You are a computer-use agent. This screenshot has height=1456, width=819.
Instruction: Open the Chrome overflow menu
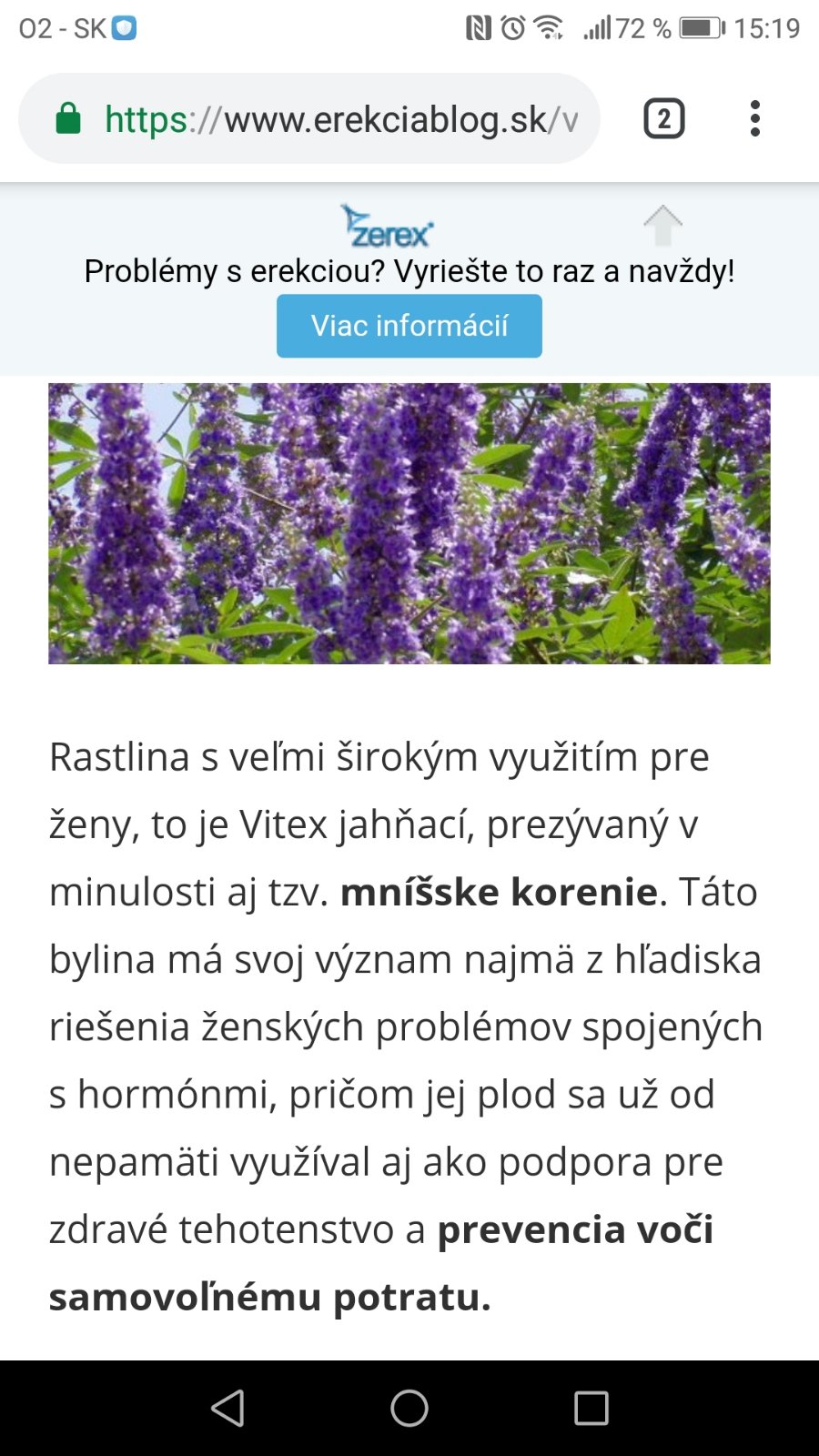(x=754, y=119)
